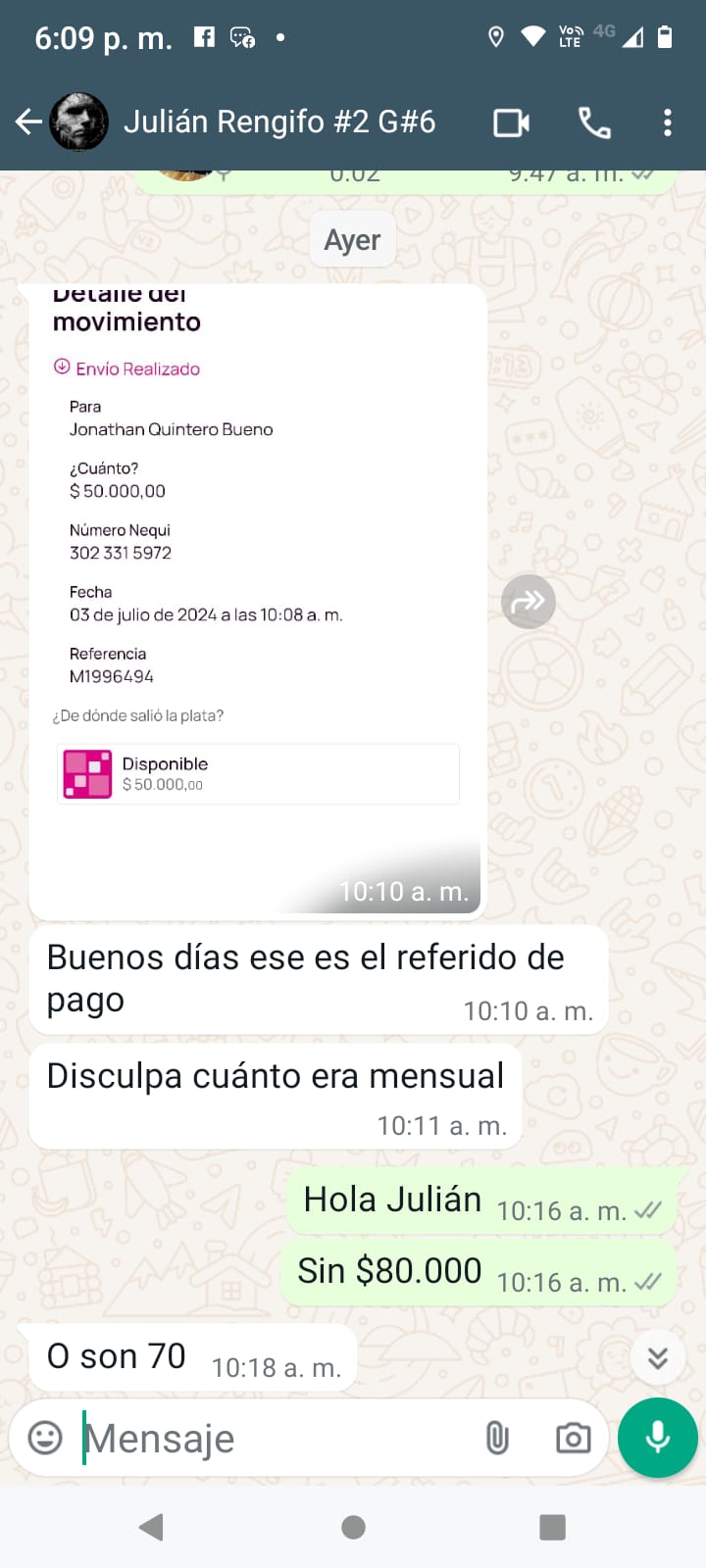Image resolution: width=706 pixels, height=1568 pixels.
Task: Forward the payment receipt image
Action: [529, 601]
